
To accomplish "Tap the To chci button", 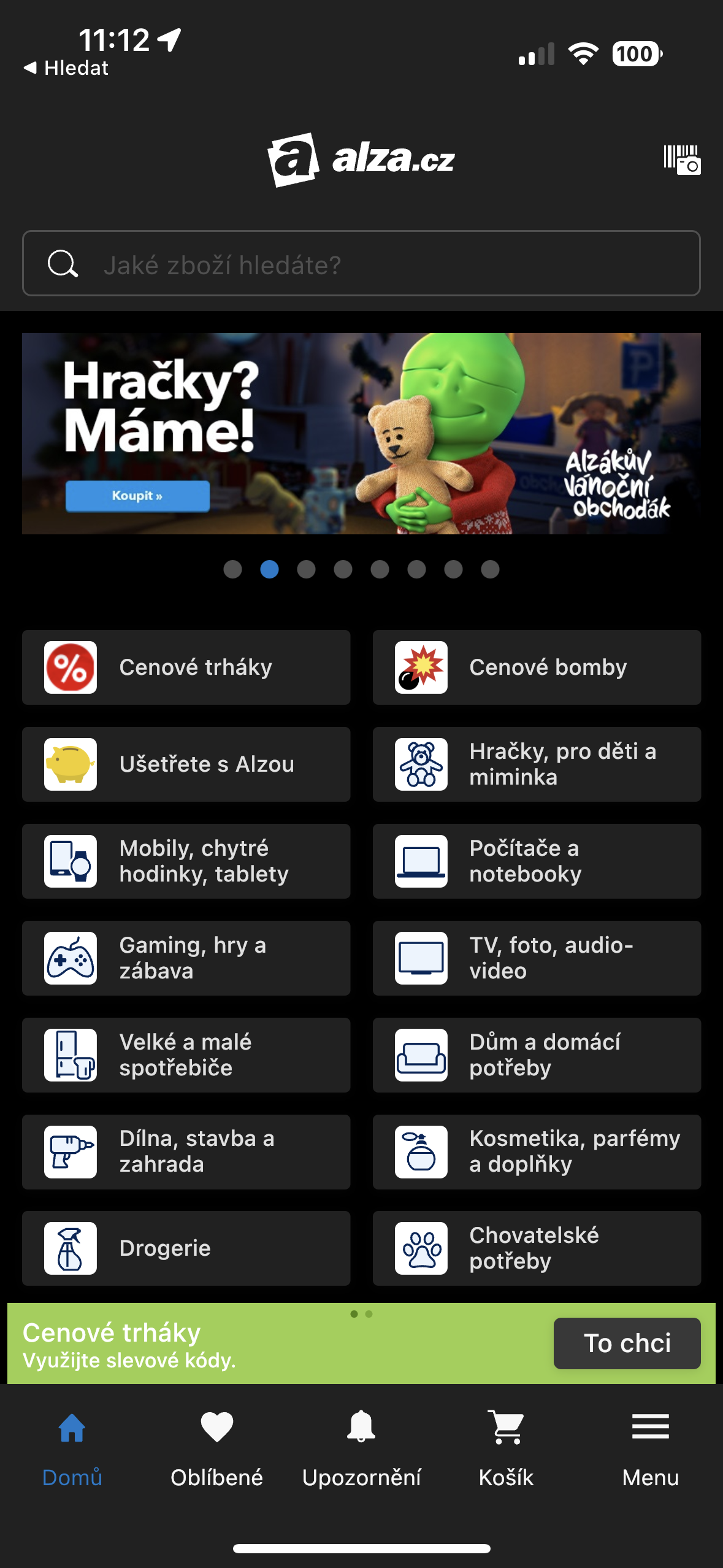I will tap(627, 1343).
